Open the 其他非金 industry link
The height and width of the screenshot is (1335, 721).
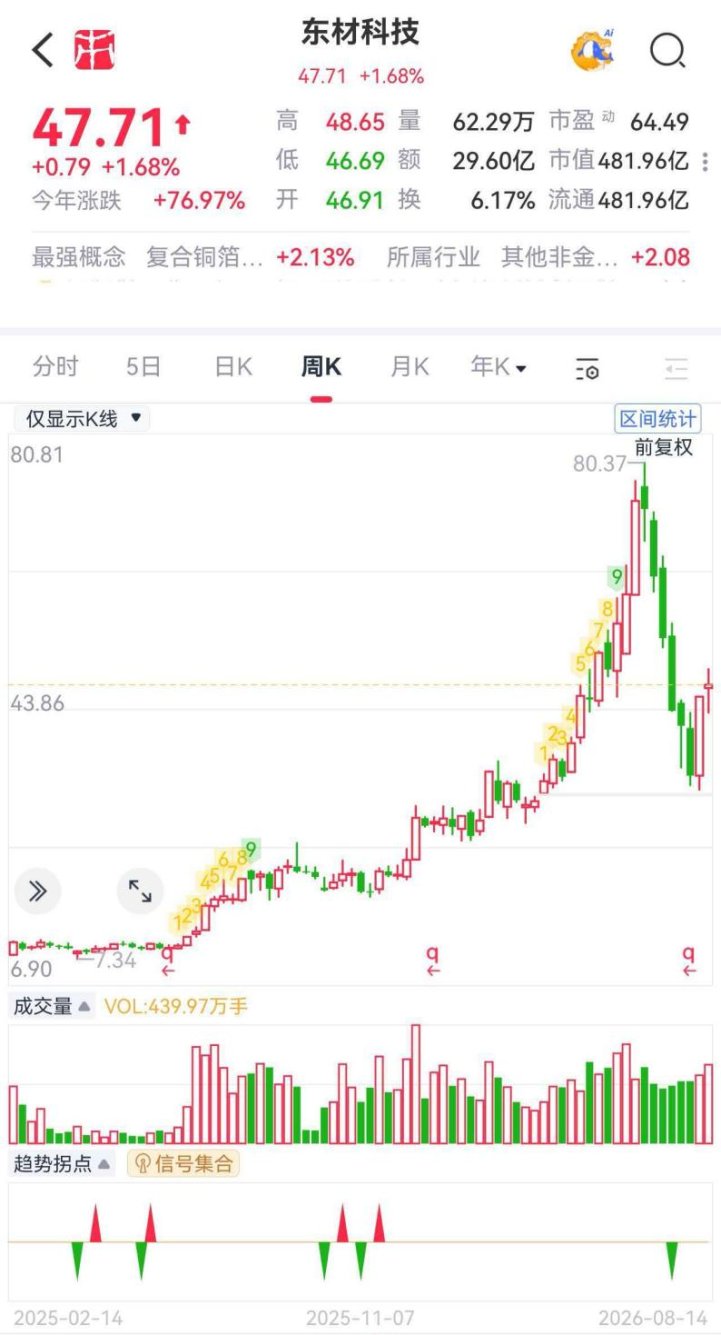click(559, 257)
